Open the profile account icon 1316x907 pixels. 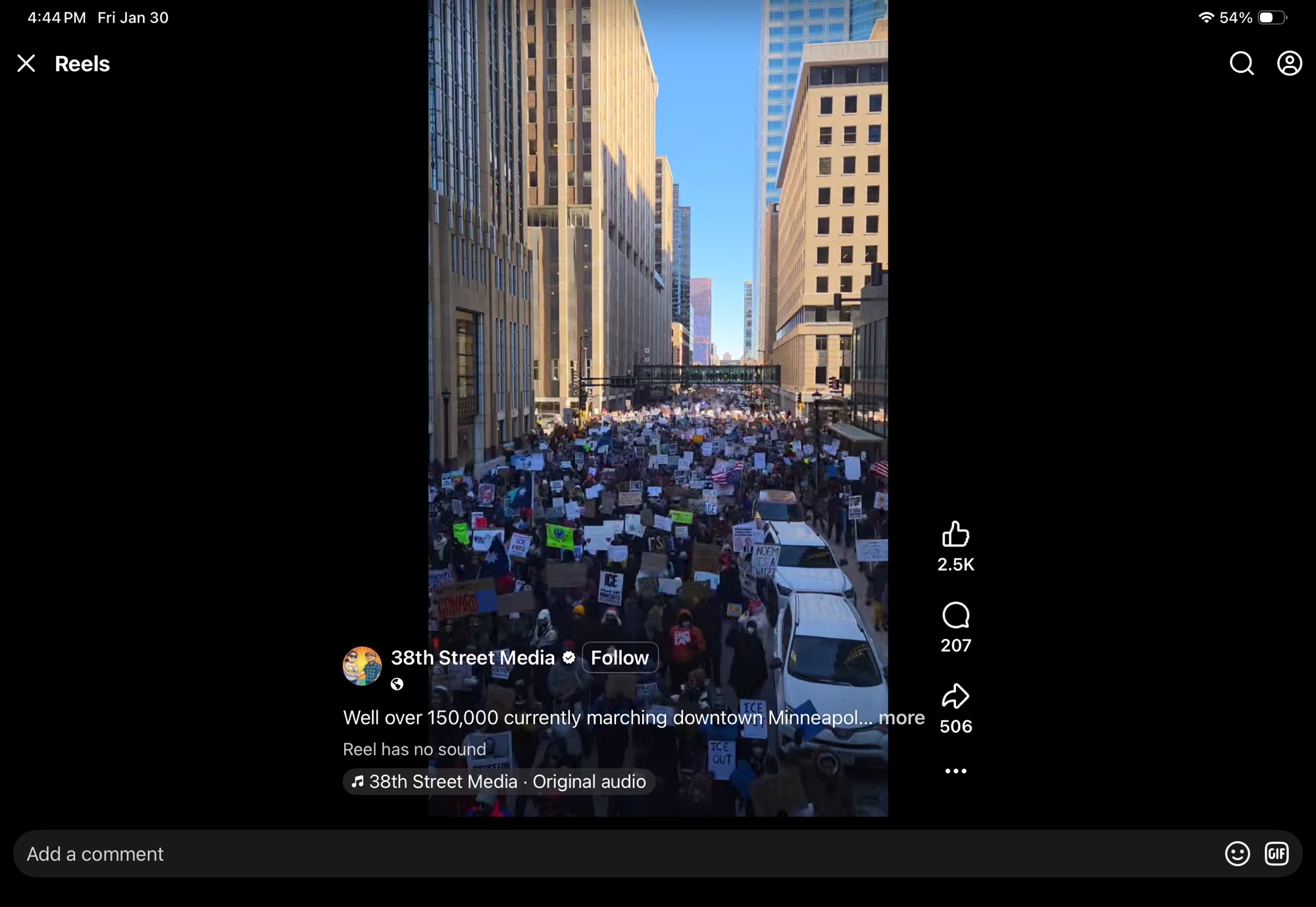tap(1289, 63)
